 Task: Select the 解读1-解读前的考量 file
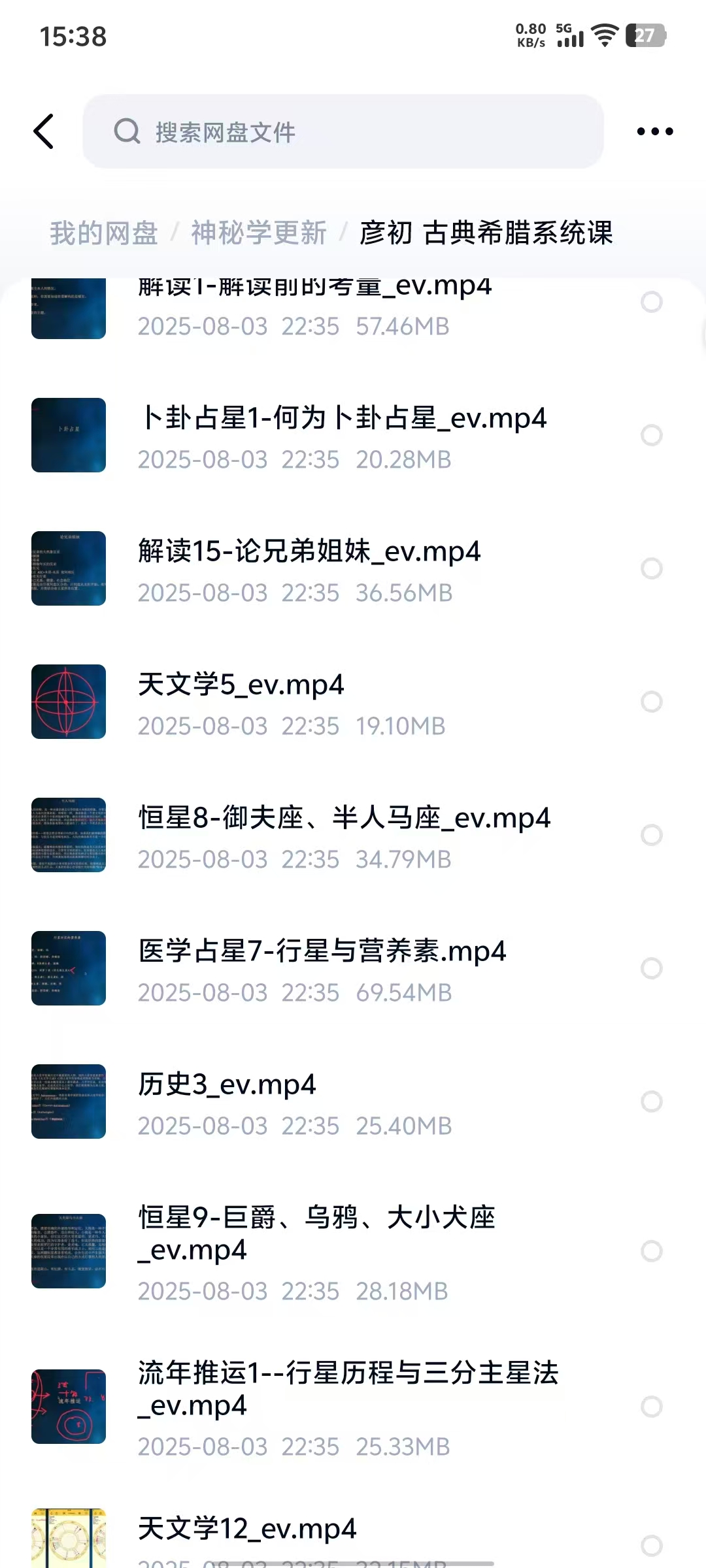point(652,302)
